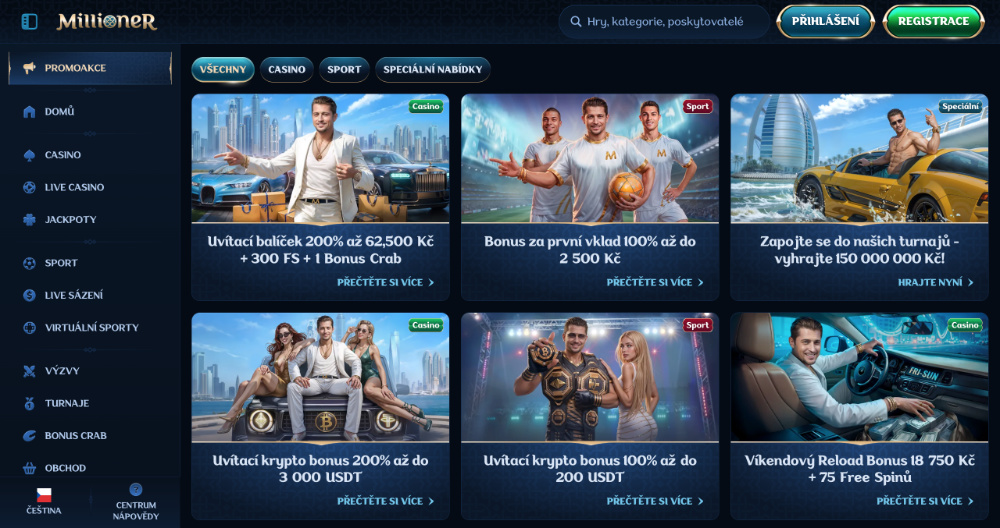Image resolution: width=1000 pixels, height=528 pixels.
Task: Go to Turnaje in the sidebar
Action: [x=67, y=403]
